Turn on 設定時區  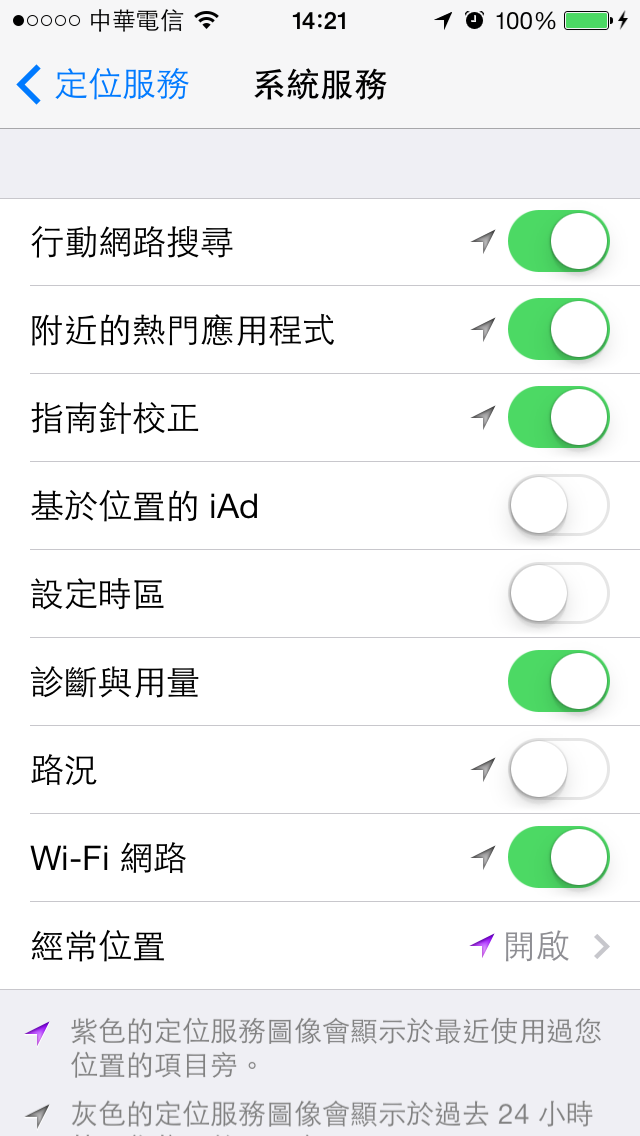point(558,594)
